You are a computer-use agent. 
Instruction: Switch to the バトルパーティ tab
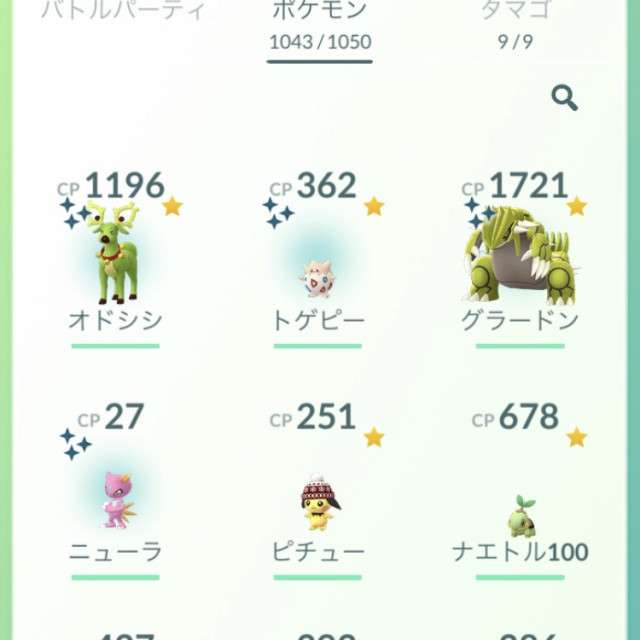pos(124,12)
